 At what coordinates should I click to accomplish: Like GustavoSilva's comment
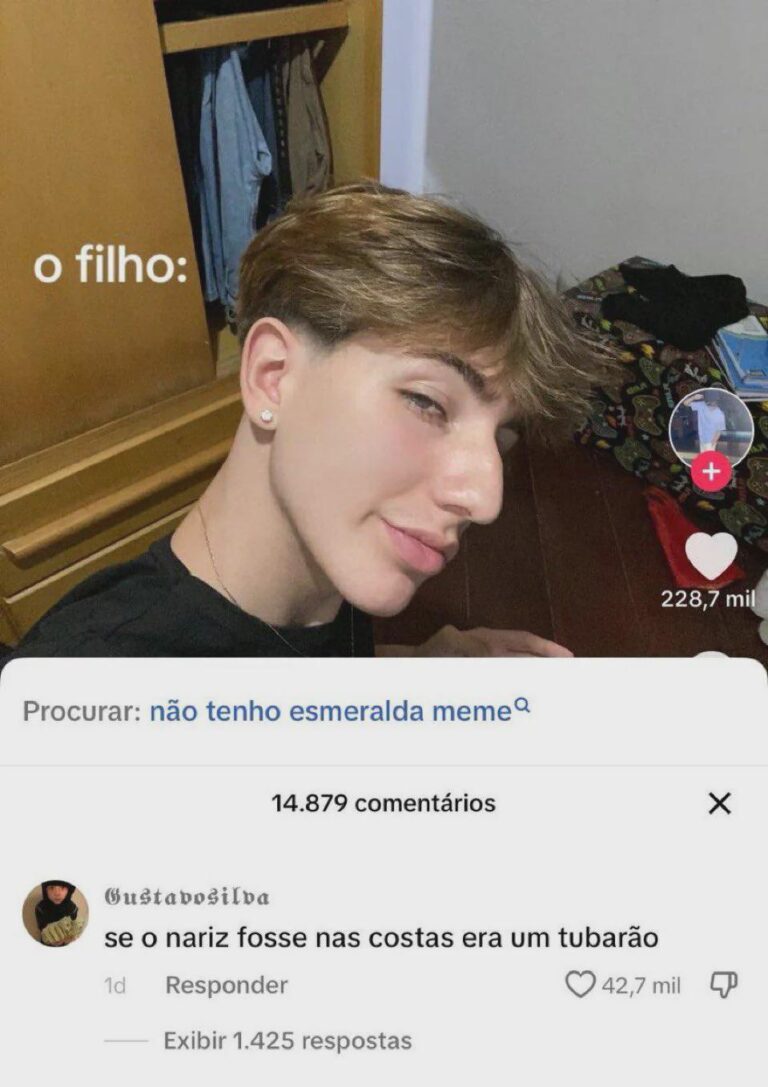point(580,985)
